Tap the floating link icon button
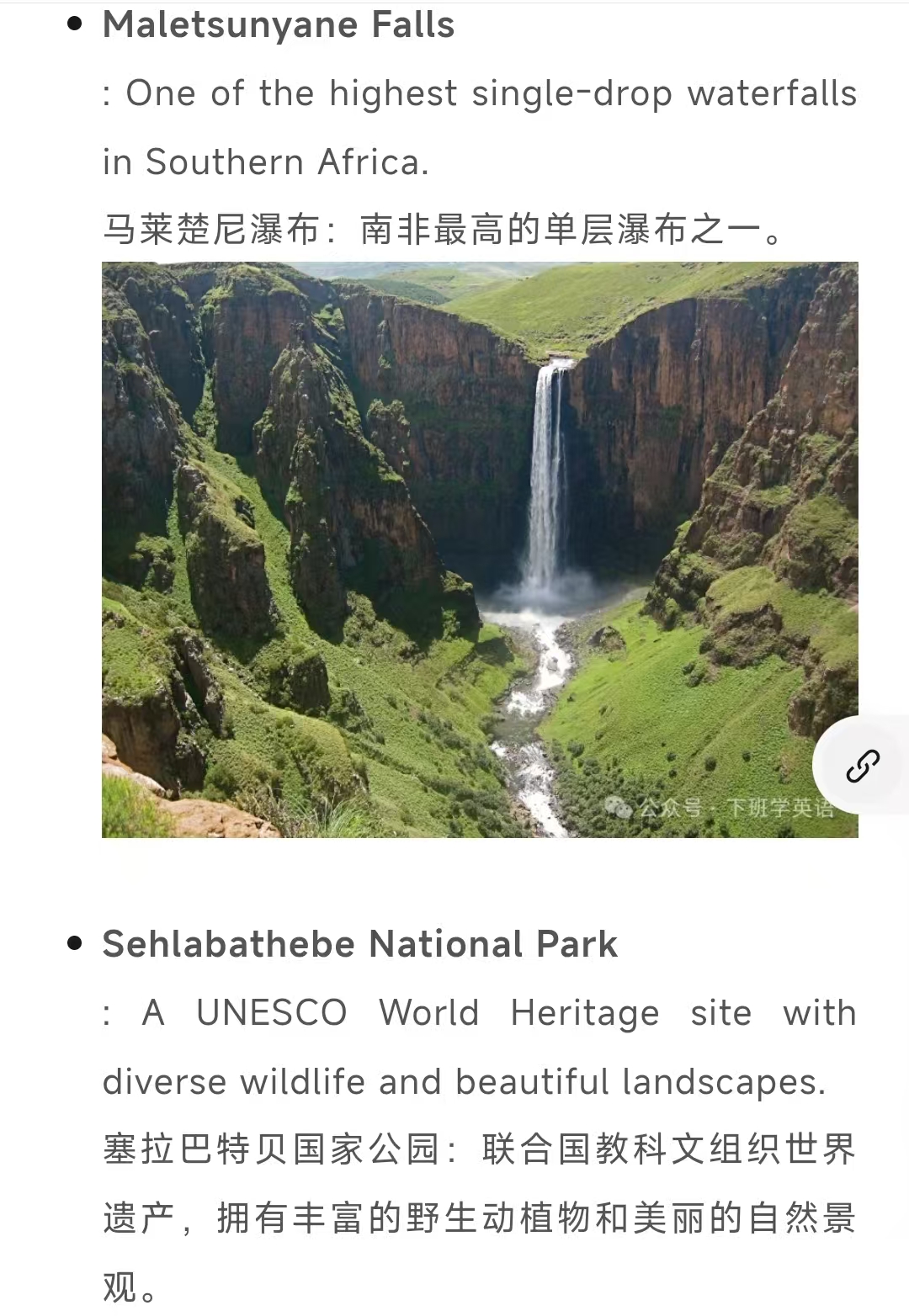 [863, 765]
